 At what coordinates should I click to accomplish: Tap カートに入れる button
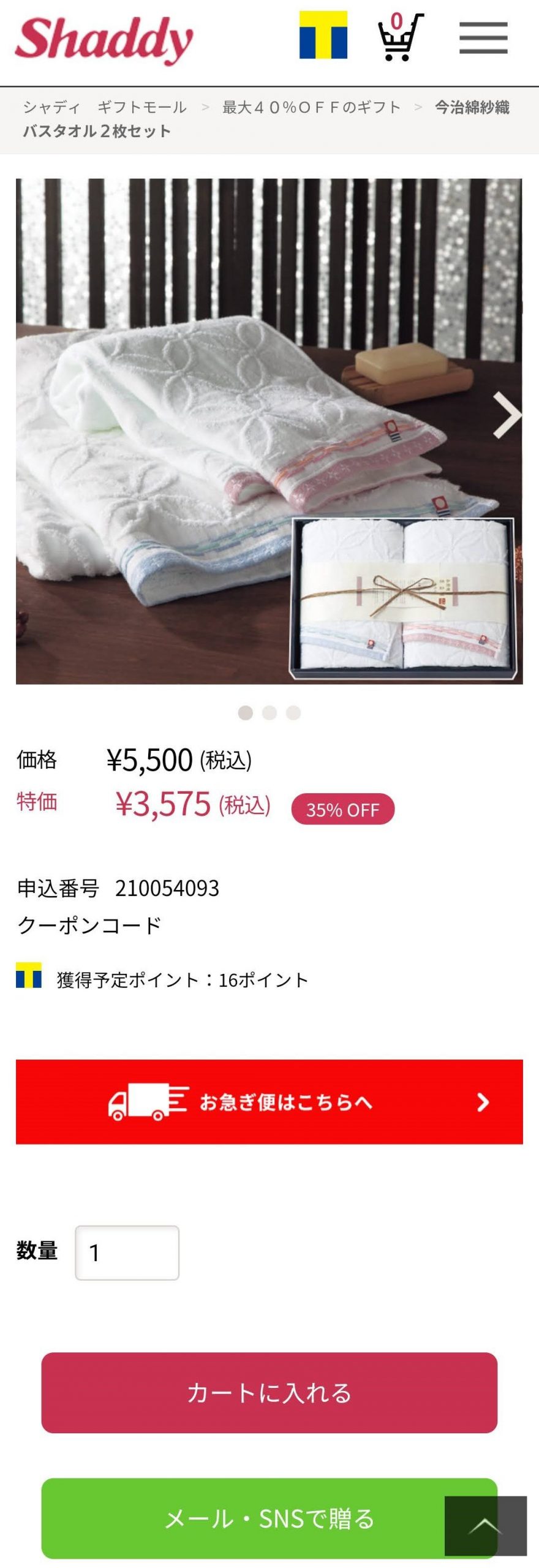point(269,1392)
